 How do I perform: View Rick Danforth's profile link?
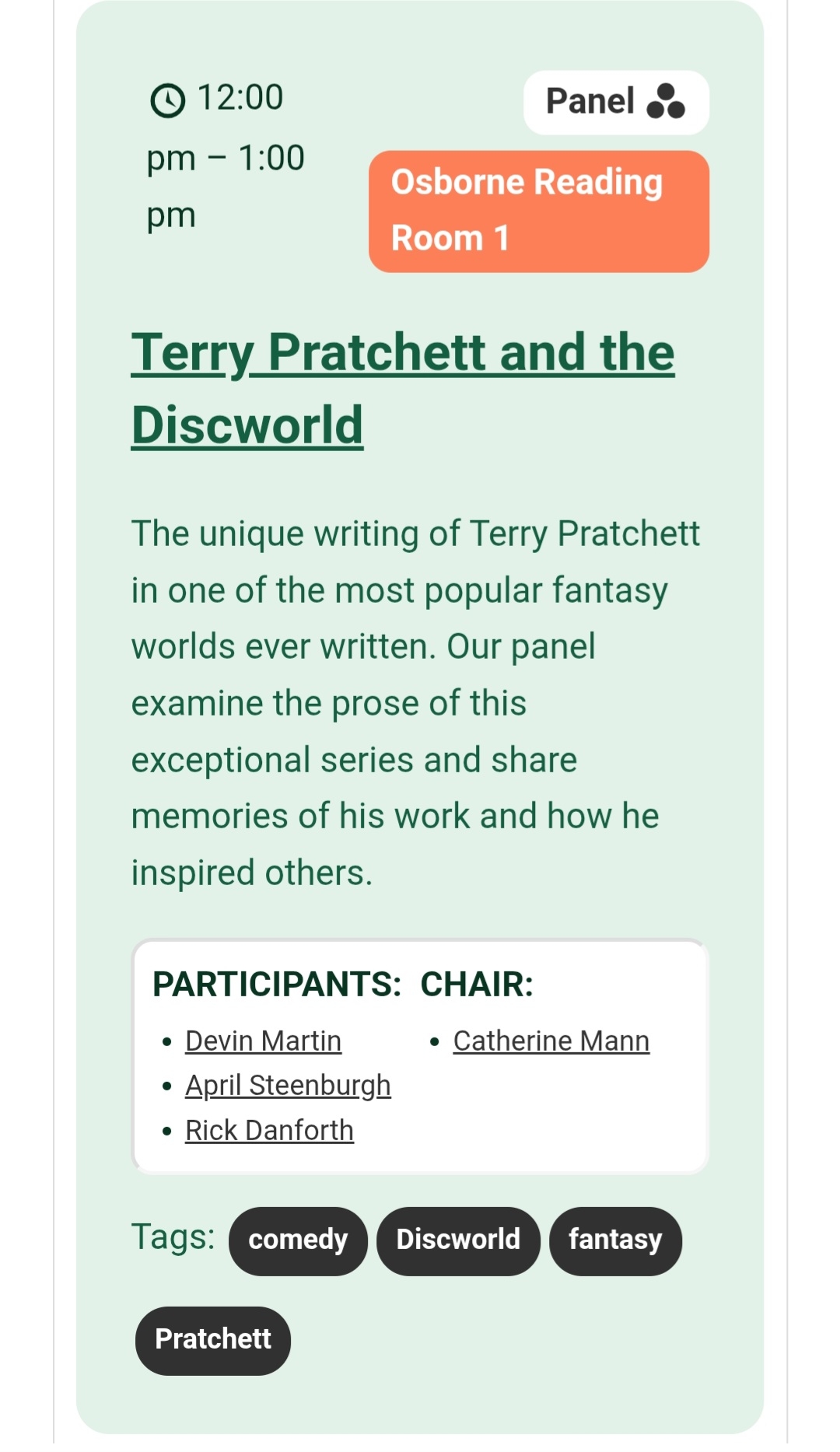click(269, 1130)
